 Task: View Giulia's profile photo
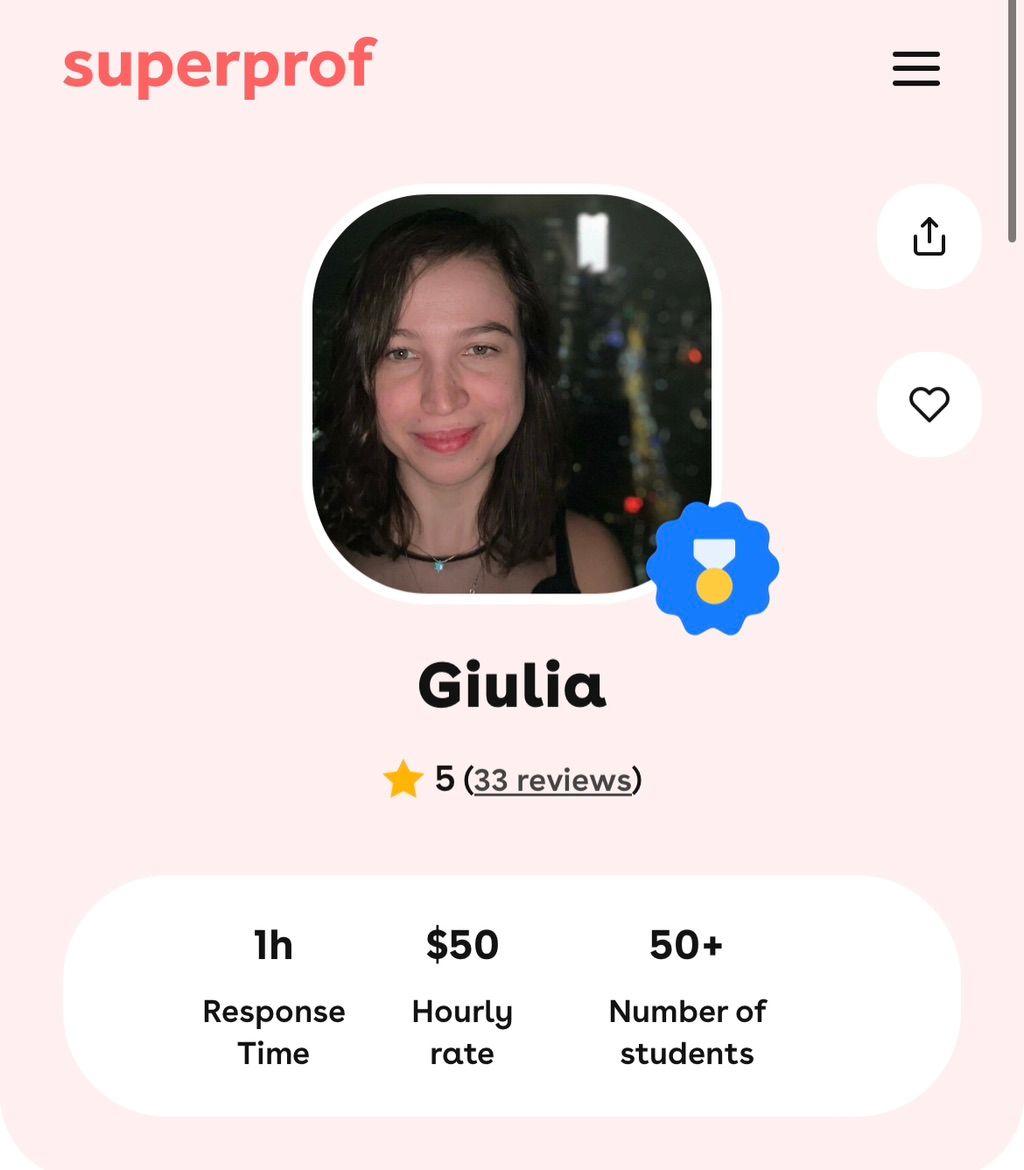pos(511,393)
